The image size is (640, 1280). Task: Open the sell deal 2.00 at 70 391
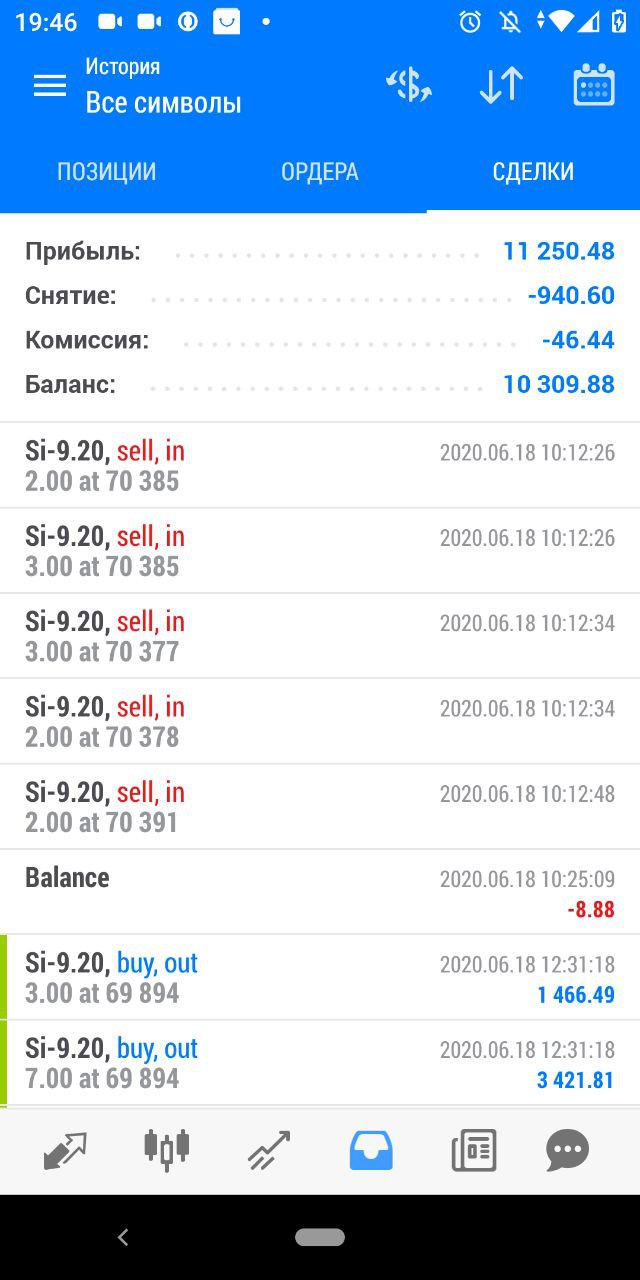click(x=320, y=807)
